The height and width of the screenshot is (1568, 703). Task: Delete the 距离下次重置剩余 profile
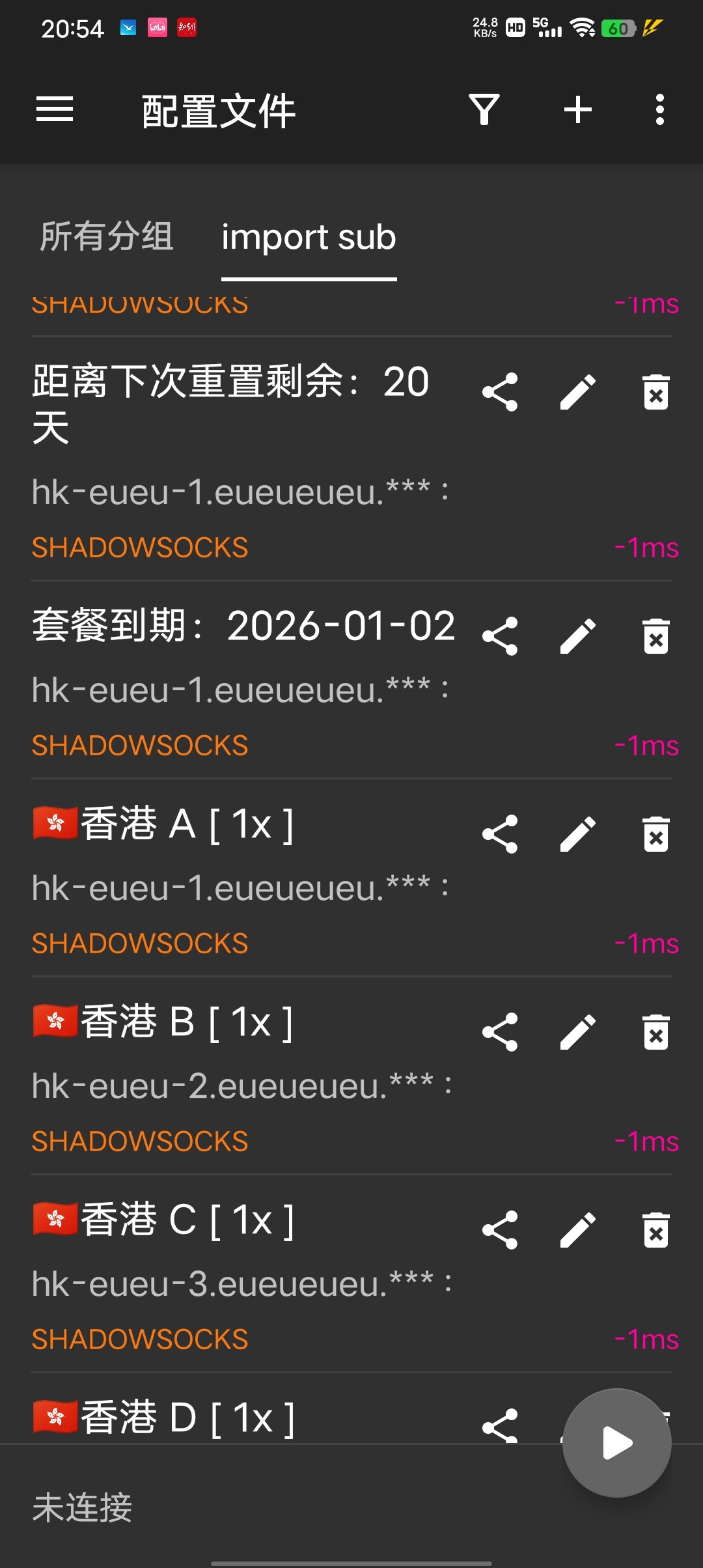(656, 392)
